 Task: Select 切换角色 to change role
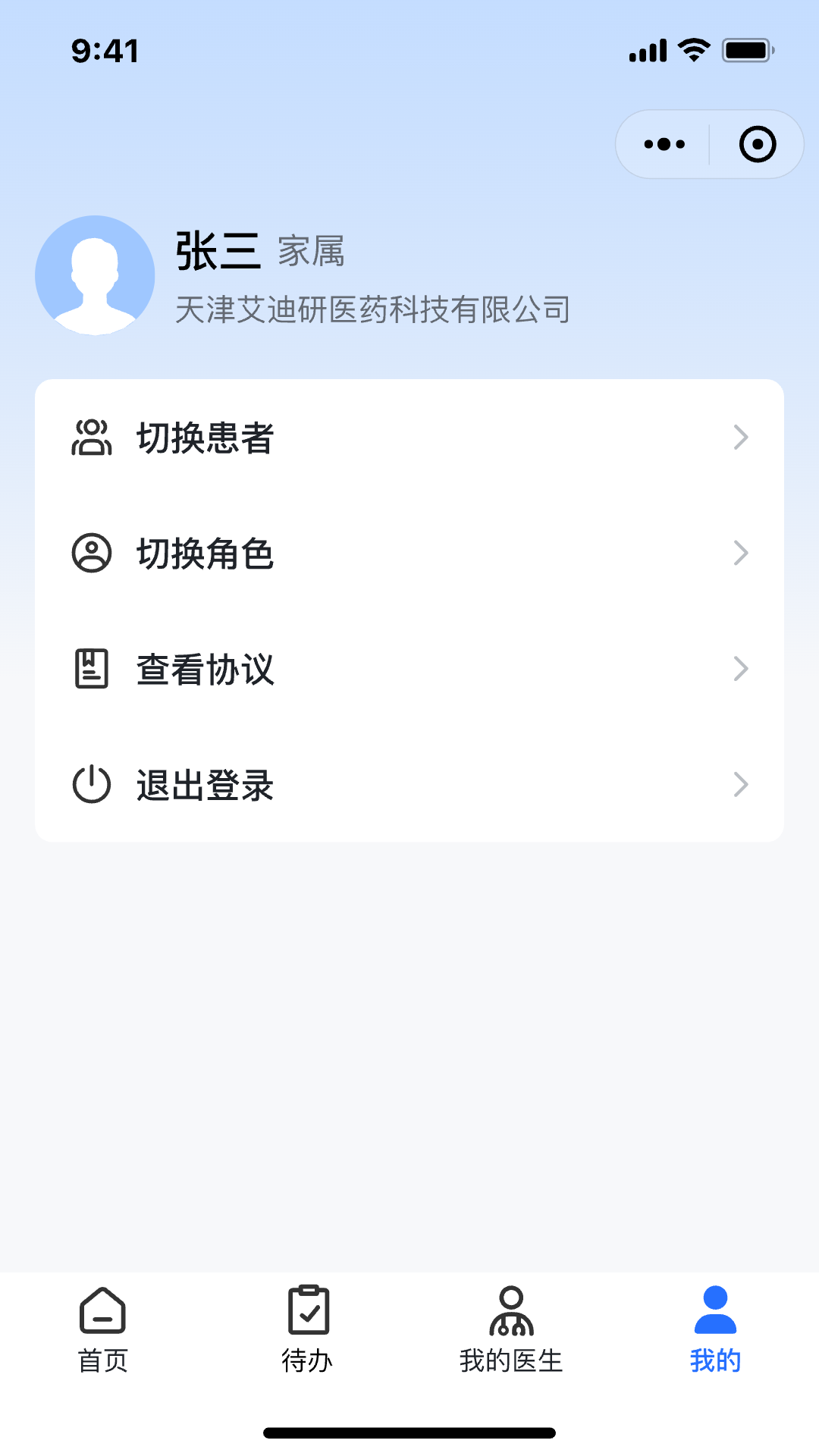[205, 554]
